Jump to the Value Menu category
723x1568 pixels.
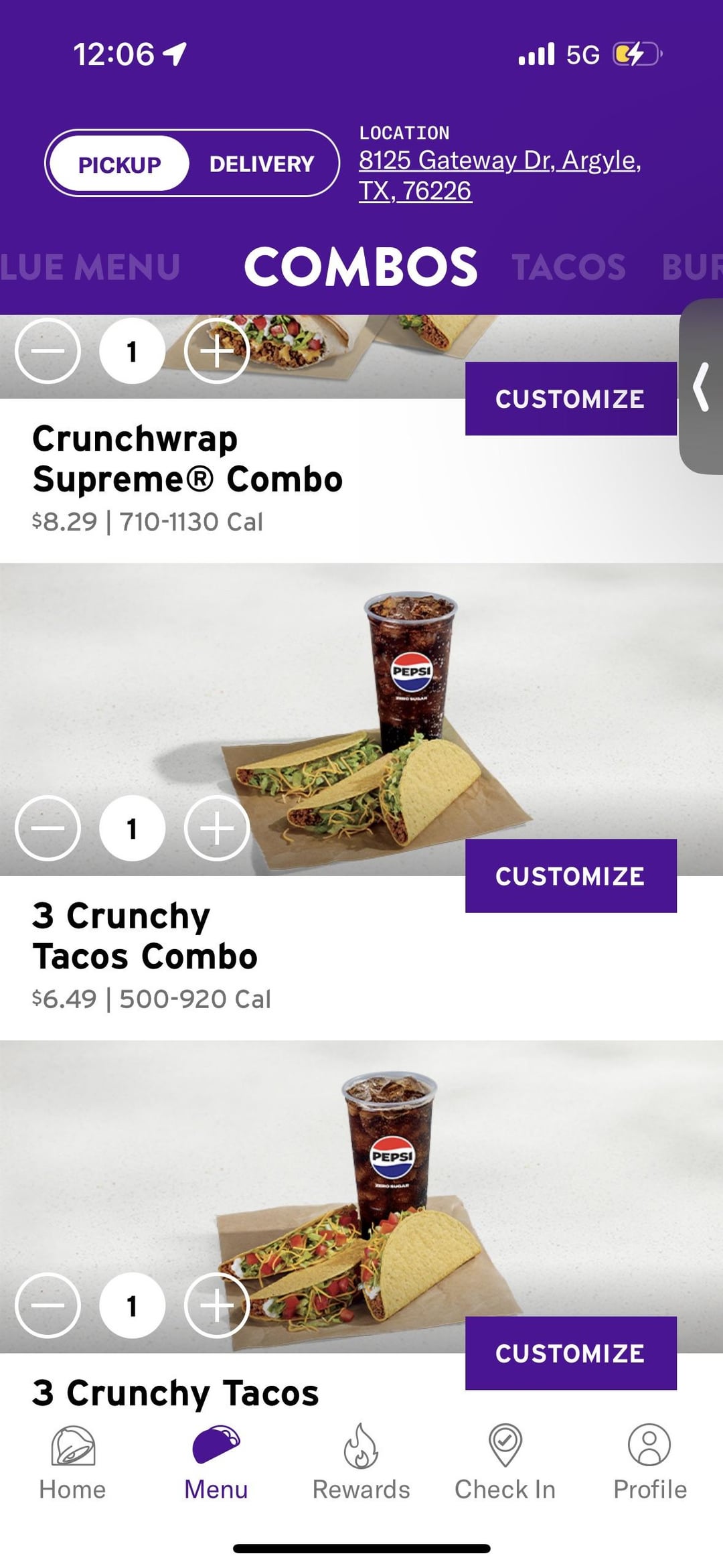coord(90,267)
